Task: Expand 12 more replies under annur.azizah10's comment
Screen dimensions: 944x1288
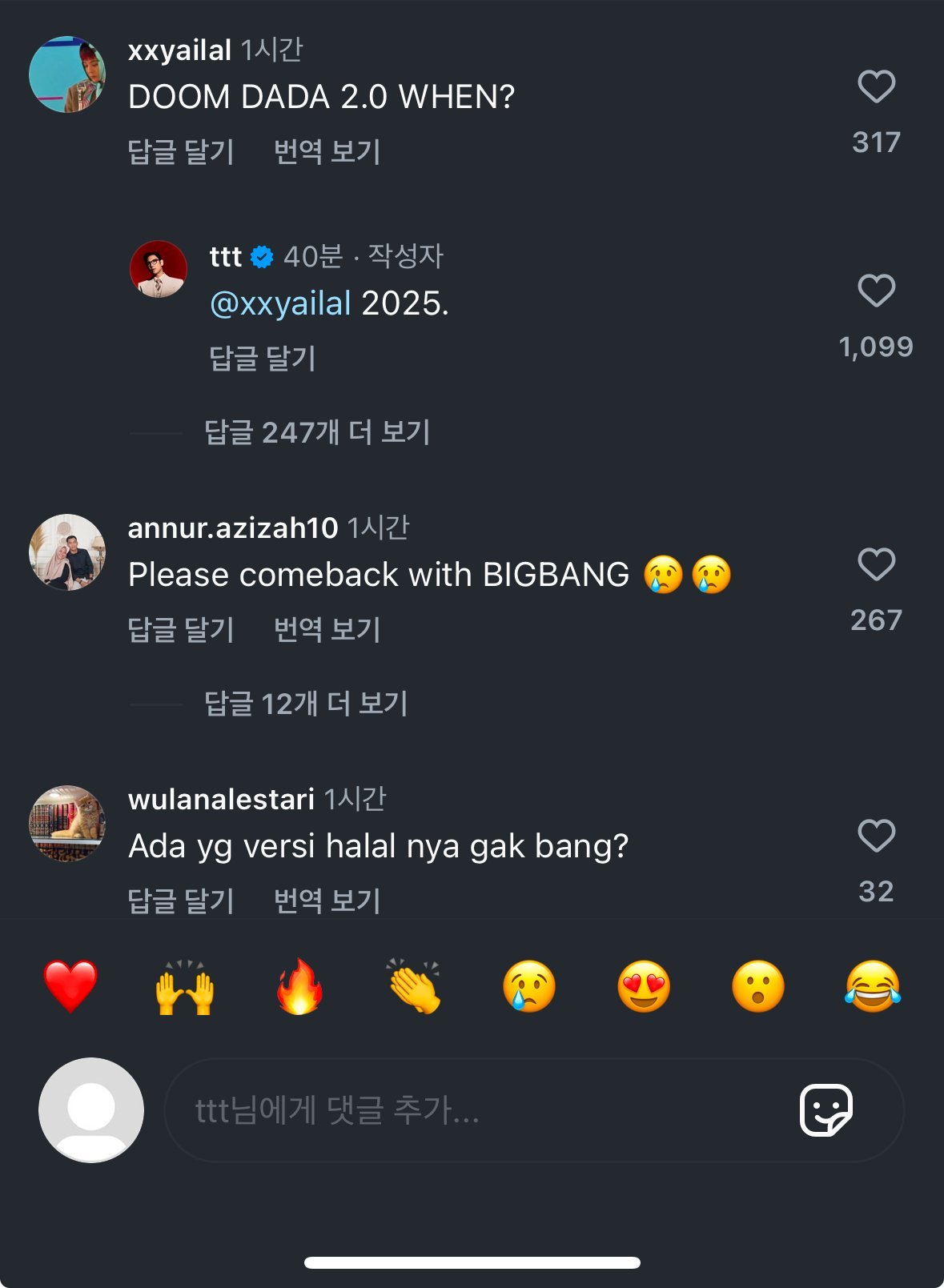Action: coord(308,704)
